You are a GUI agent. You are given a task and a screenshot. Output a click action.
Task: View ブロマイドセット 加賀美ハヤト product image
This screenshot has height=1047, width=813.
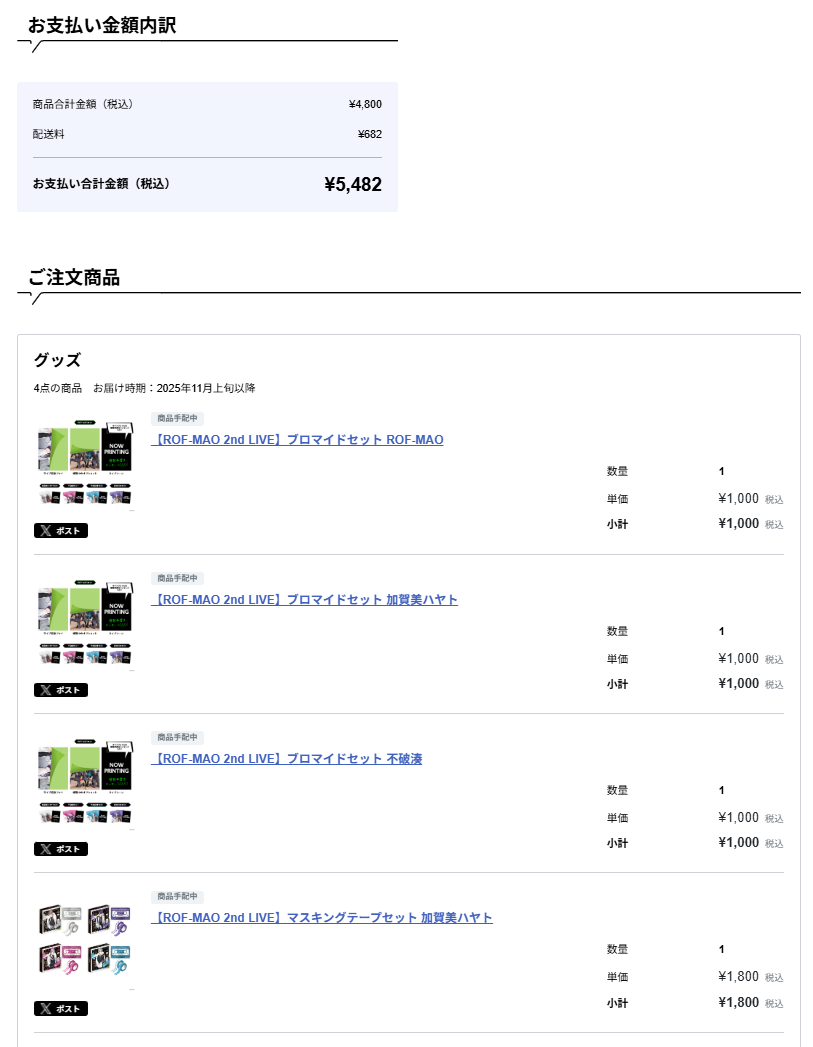click(x=84, y=624)
